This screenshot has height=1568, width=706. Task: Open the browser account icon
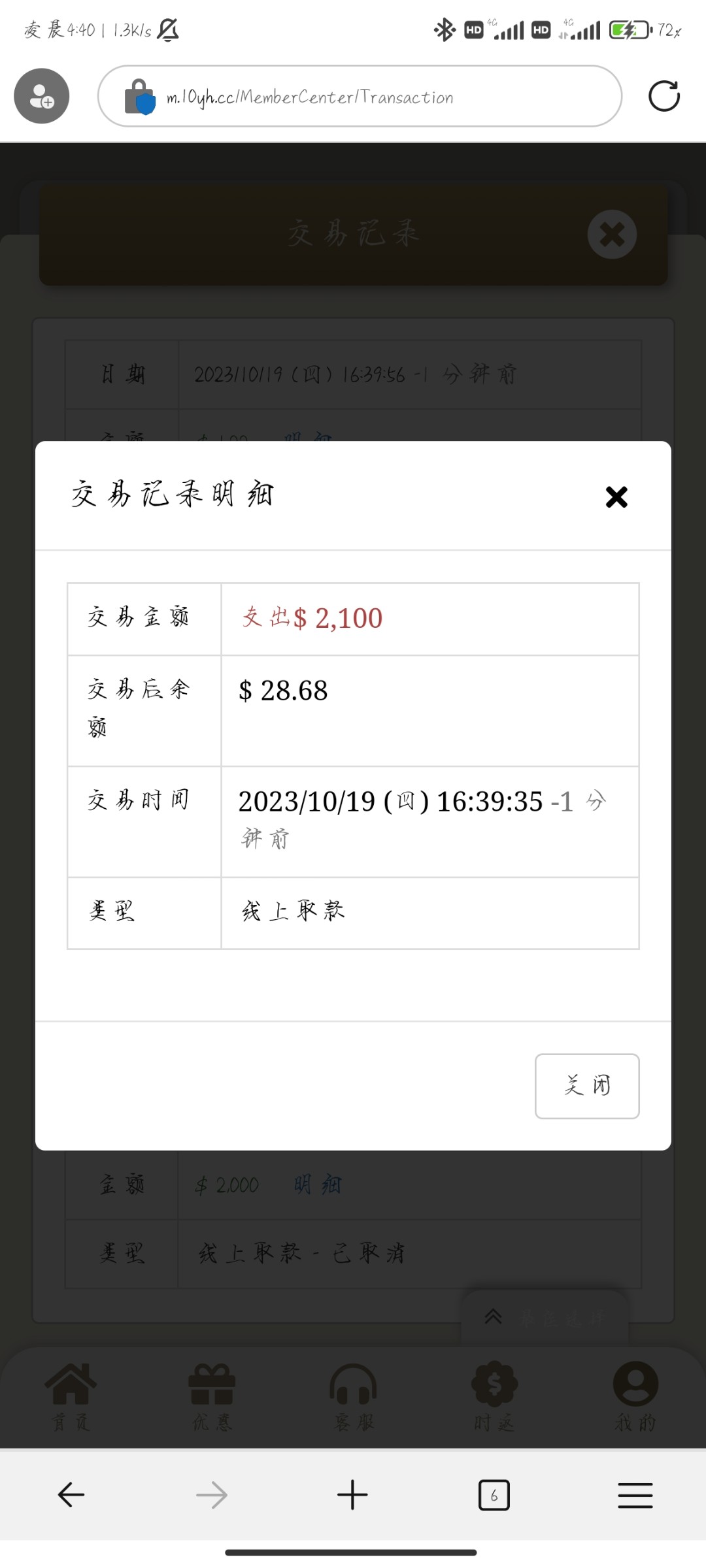(x=42, y=97)
